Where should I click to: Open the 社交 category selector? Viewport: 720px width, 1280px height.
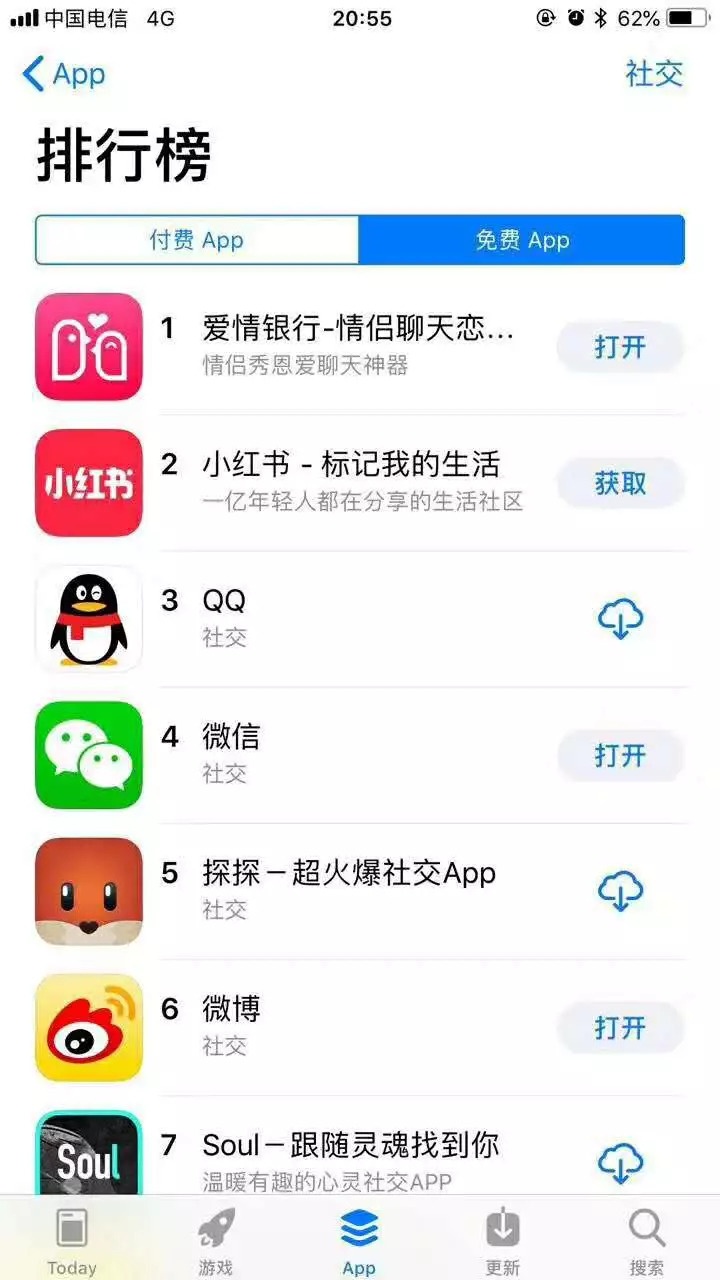654,74
